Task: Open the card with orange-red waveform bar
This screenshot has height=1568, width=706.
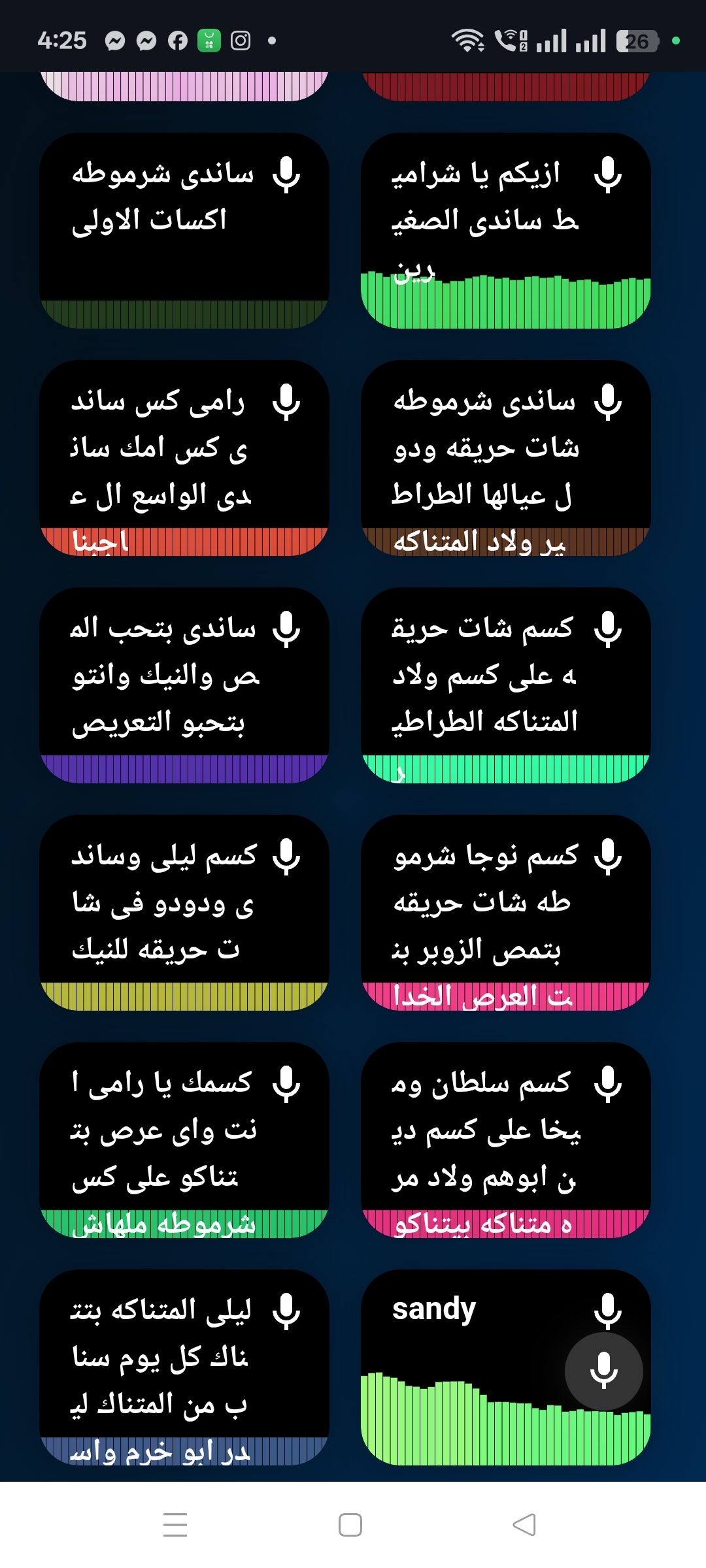Action: [184, 457]
